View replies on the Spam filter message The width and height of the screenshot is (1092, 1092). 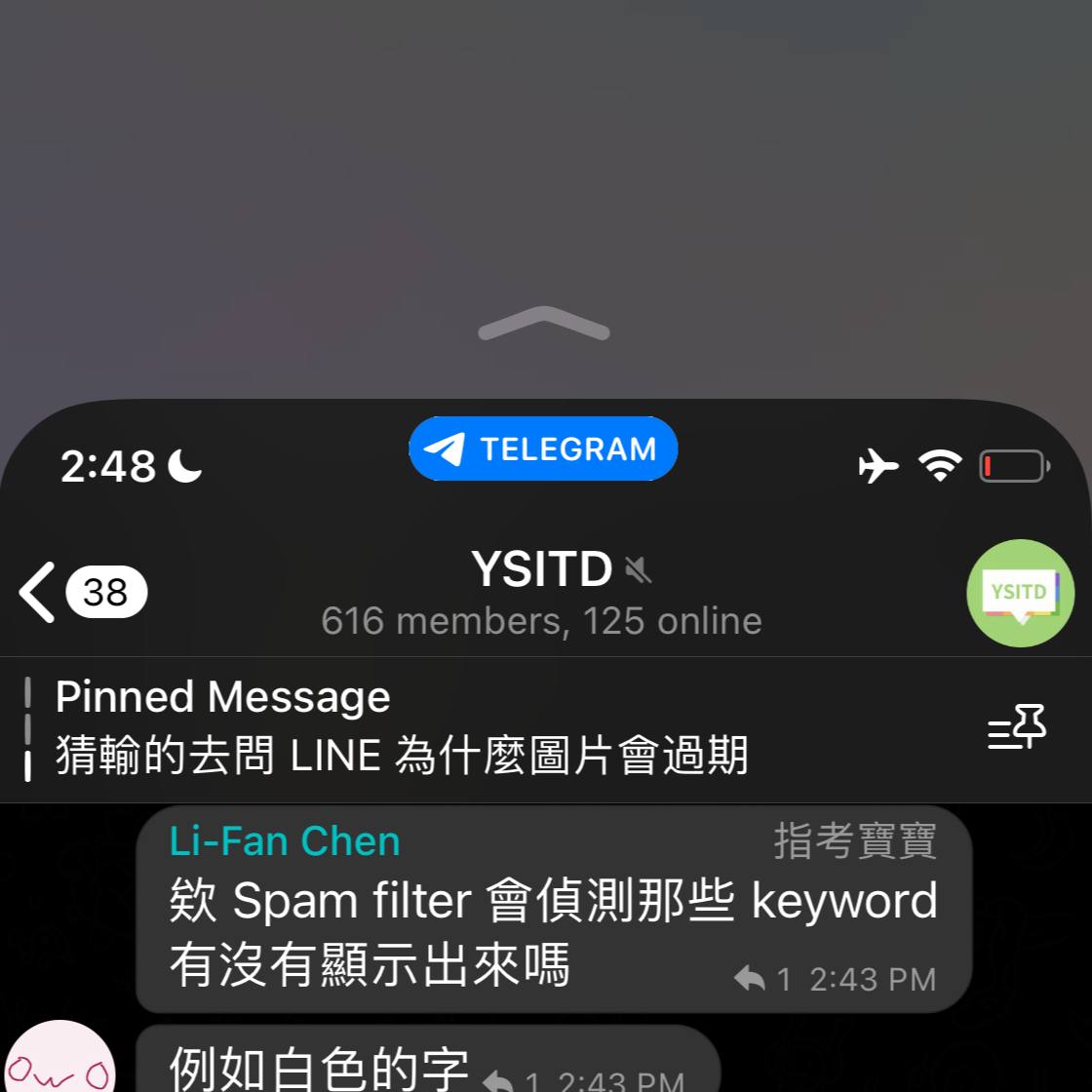pyautogui.click(x=761, y=979)
